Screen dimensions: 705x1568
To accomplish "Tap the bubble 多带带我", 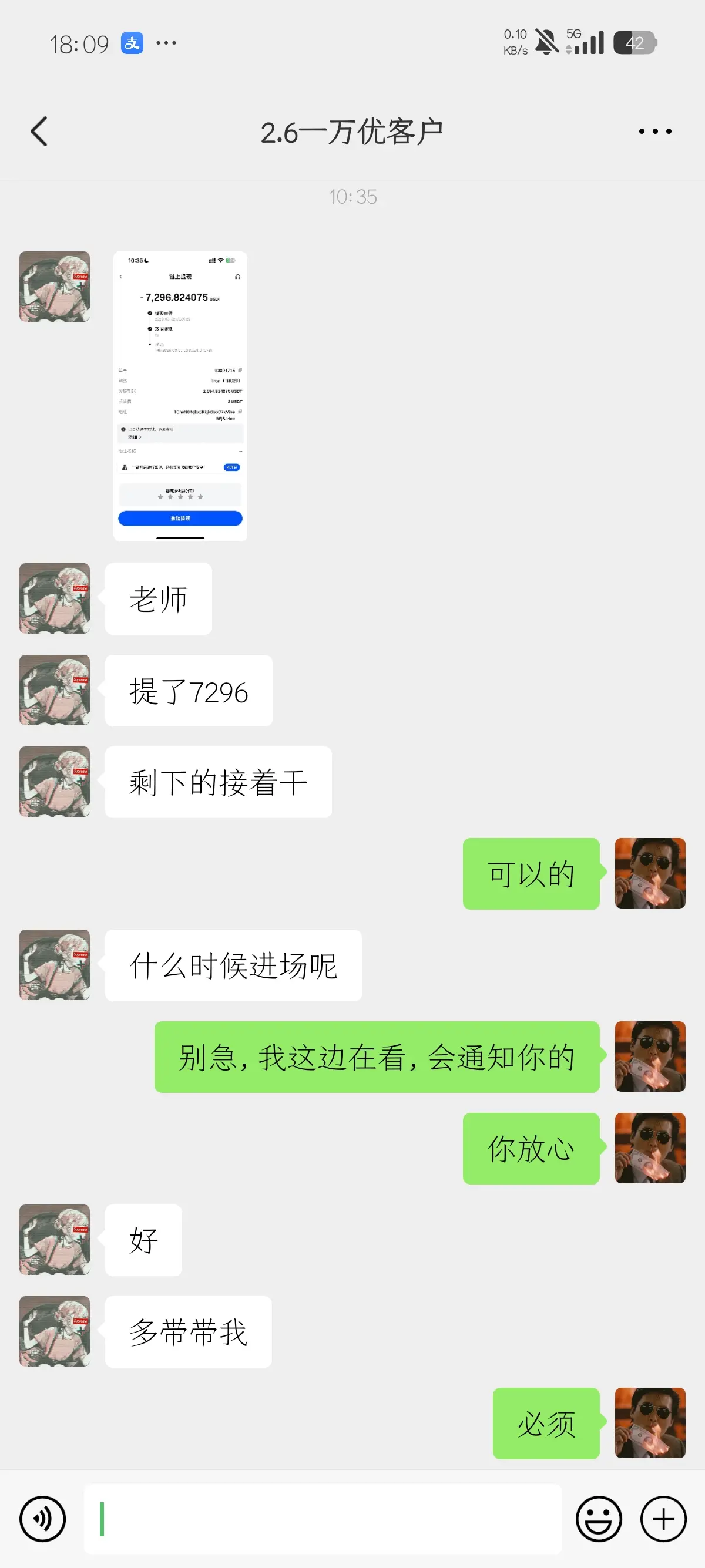I will pos(187,1332).
